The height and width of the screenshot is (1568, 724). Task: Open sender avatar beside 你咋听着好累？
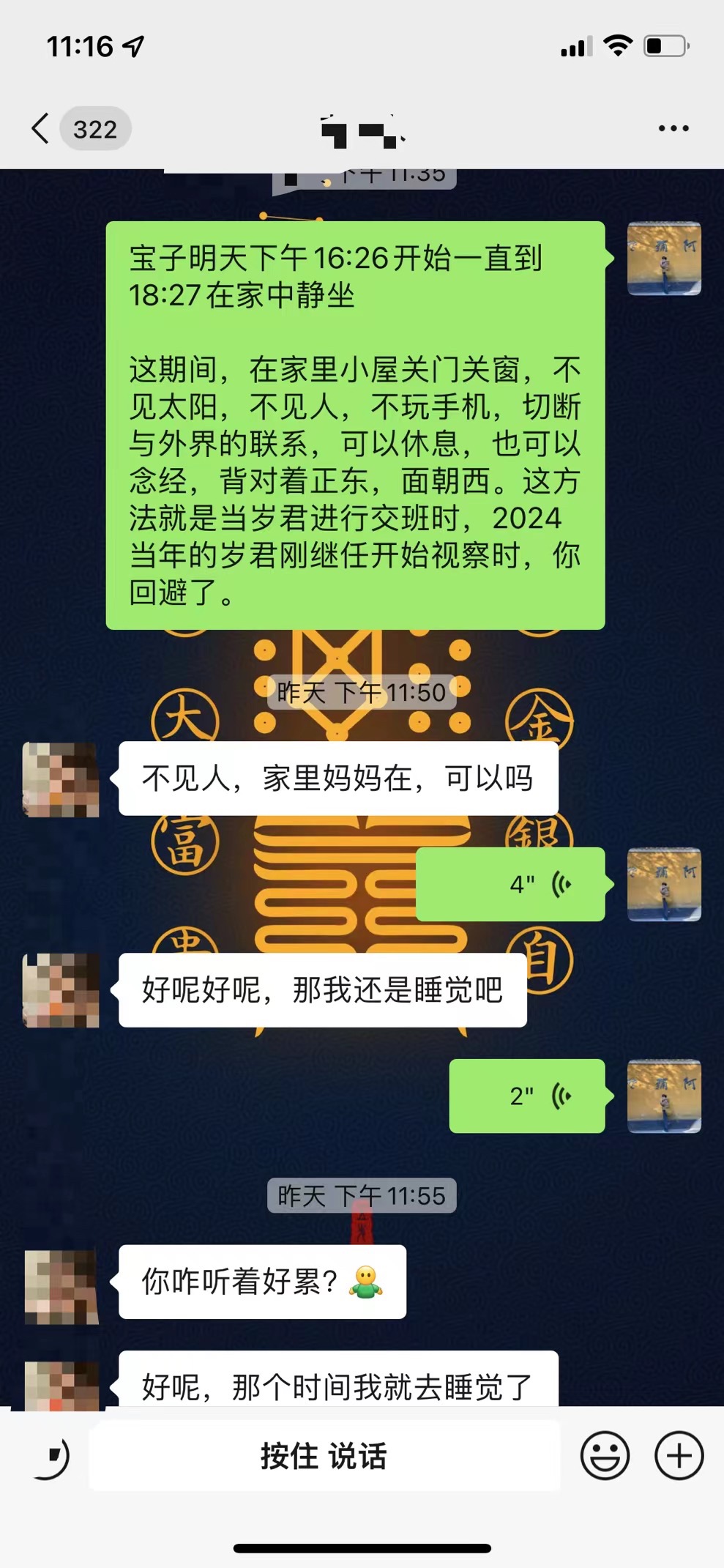[x=61, y=1287]
